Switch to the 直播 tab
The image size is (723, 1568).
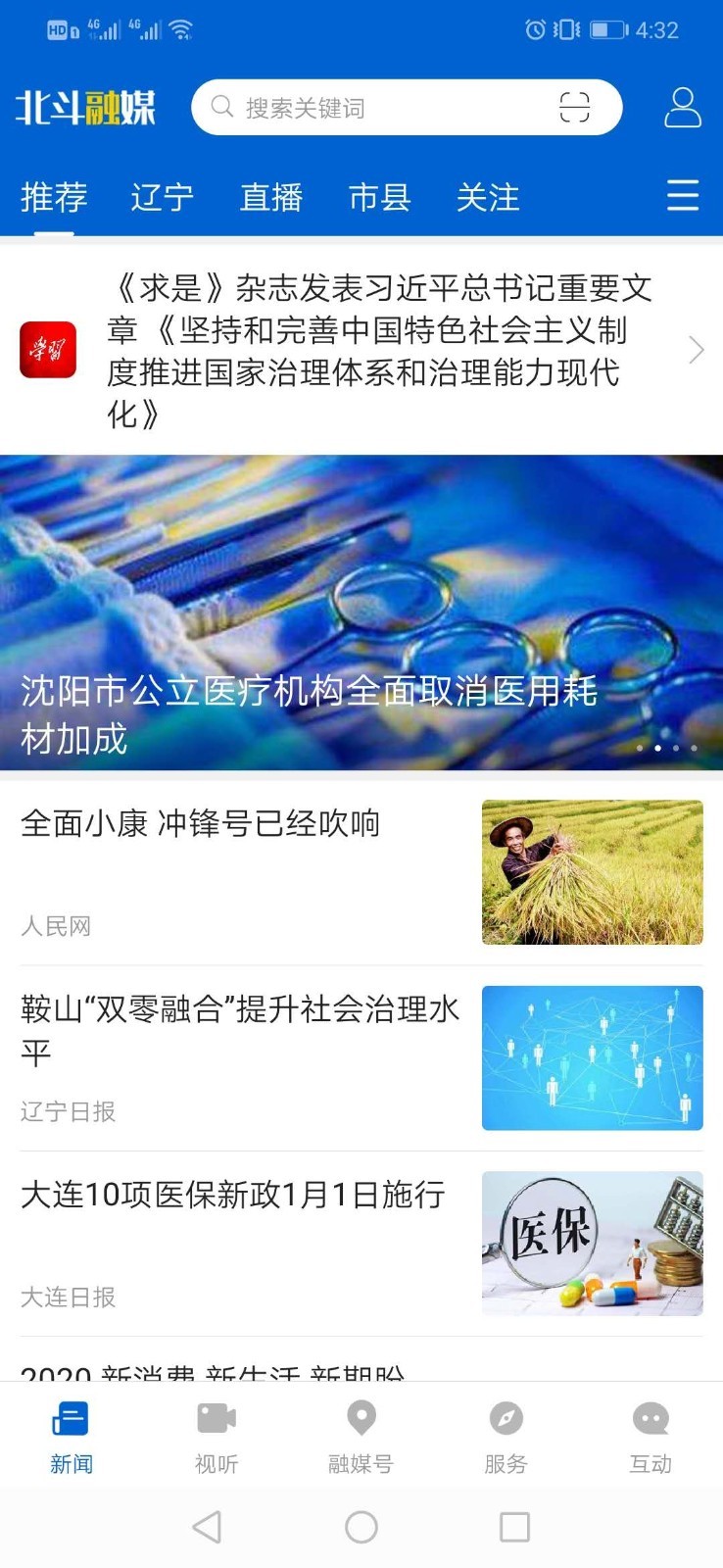(271, 197)
